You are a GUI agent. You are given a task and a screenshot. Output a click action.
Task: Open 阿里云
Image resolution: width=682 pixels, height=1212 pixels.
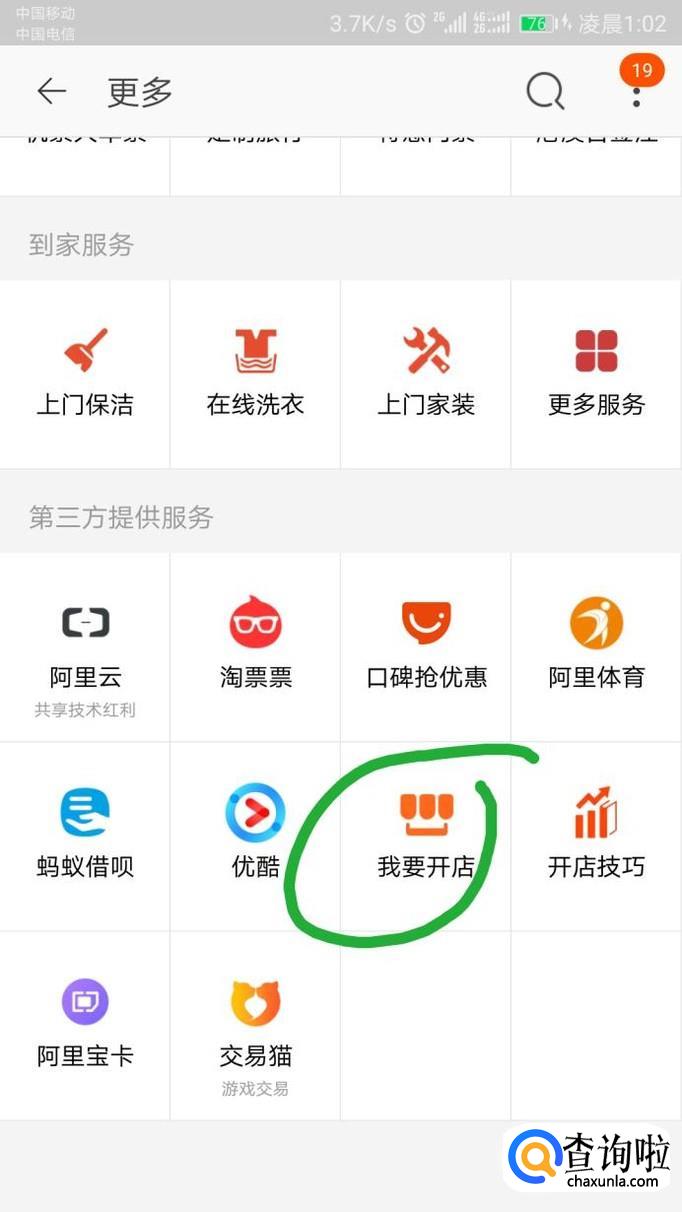(x=85, y=648)
